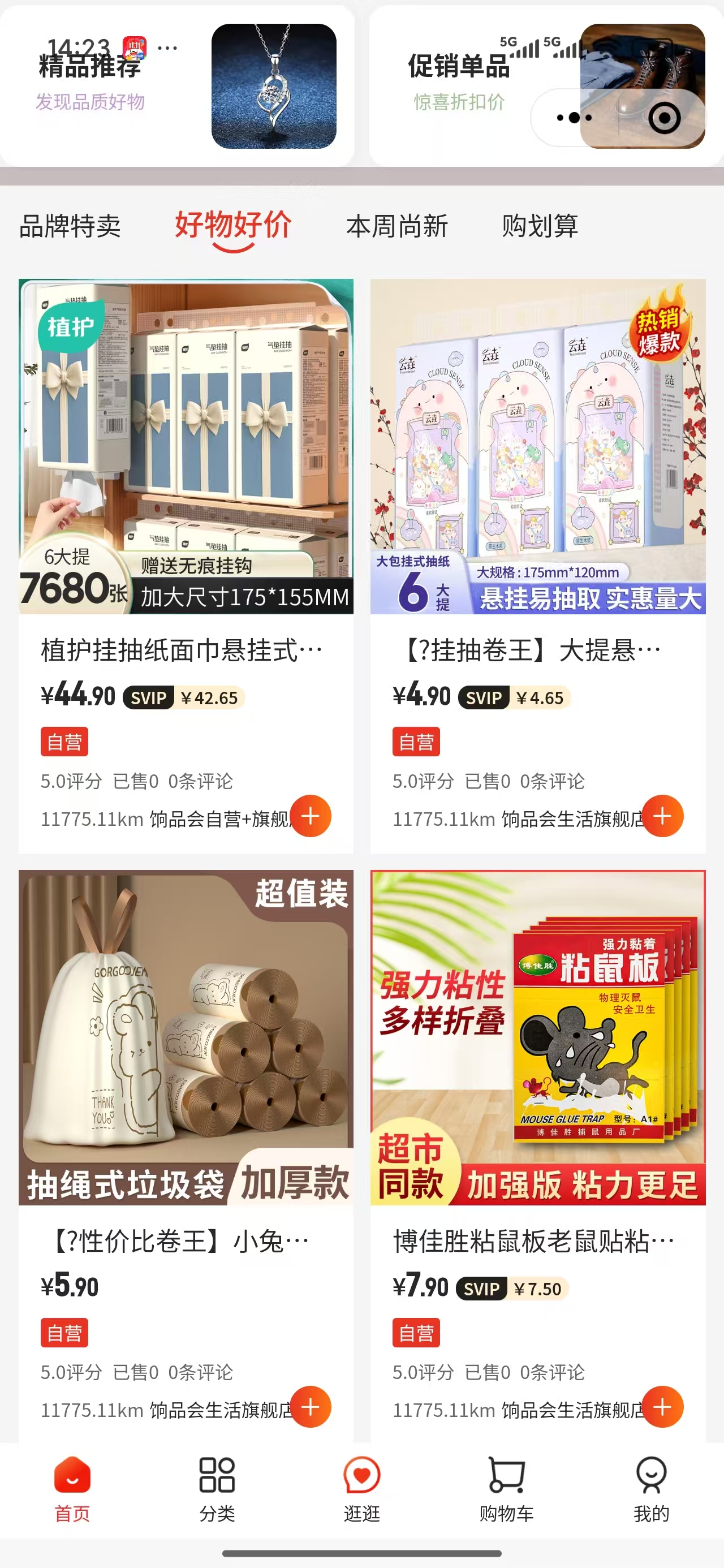The height and width of the screenshot is (1568, 724).
Task: Open the 逛逛 browse tab
Action: [361, 1489]
